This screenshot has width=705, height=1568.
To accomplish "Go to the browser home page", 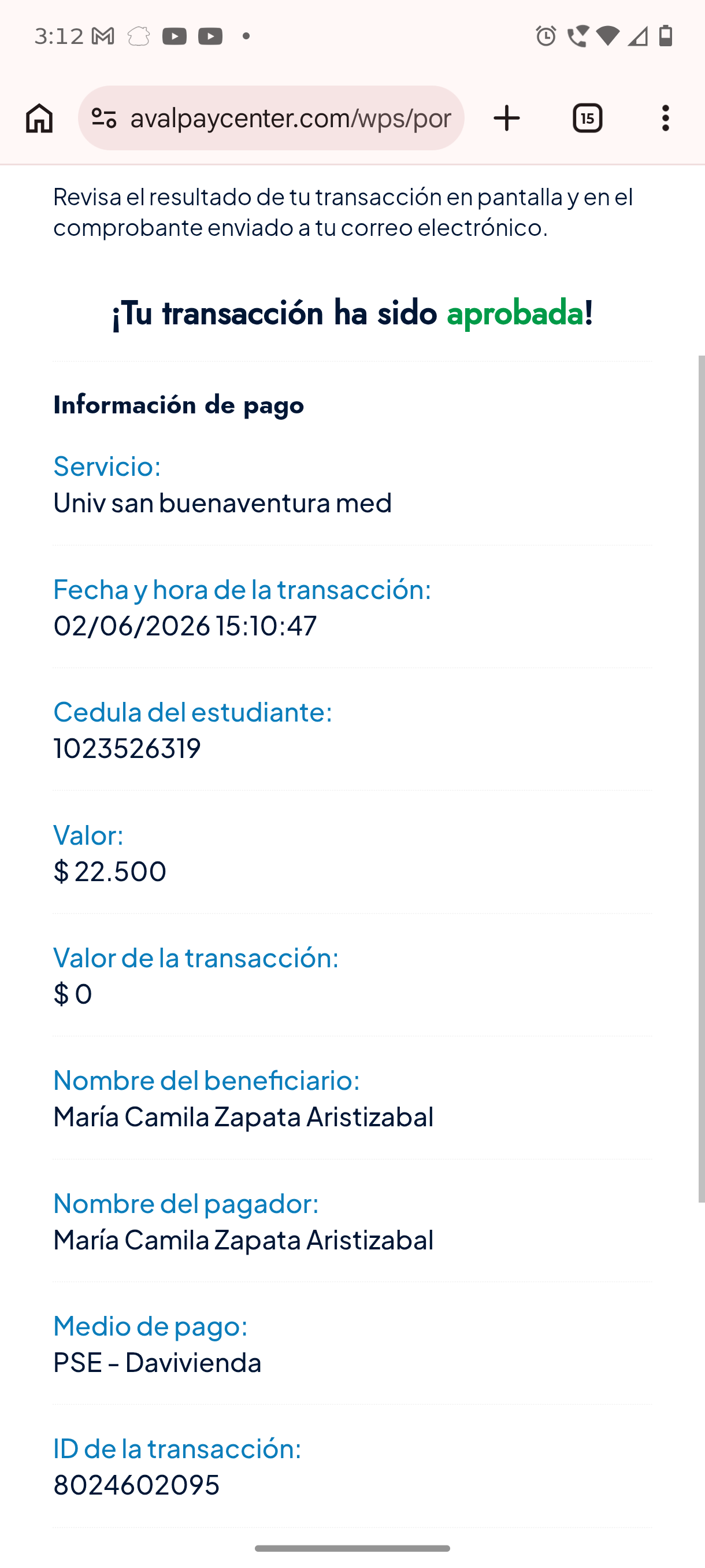I will 39,118.
